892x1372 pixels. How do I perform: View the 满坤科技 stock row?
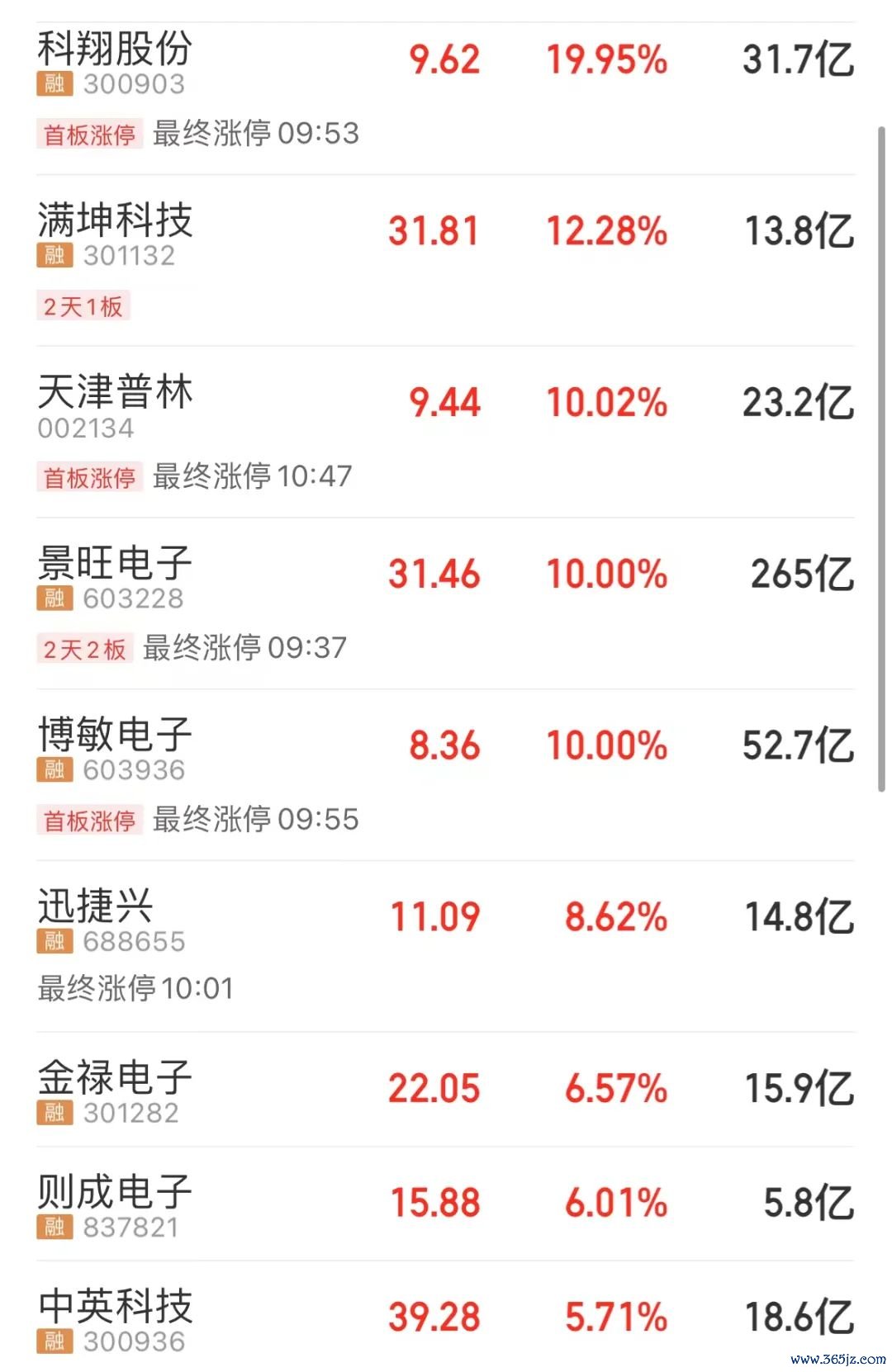115,221
